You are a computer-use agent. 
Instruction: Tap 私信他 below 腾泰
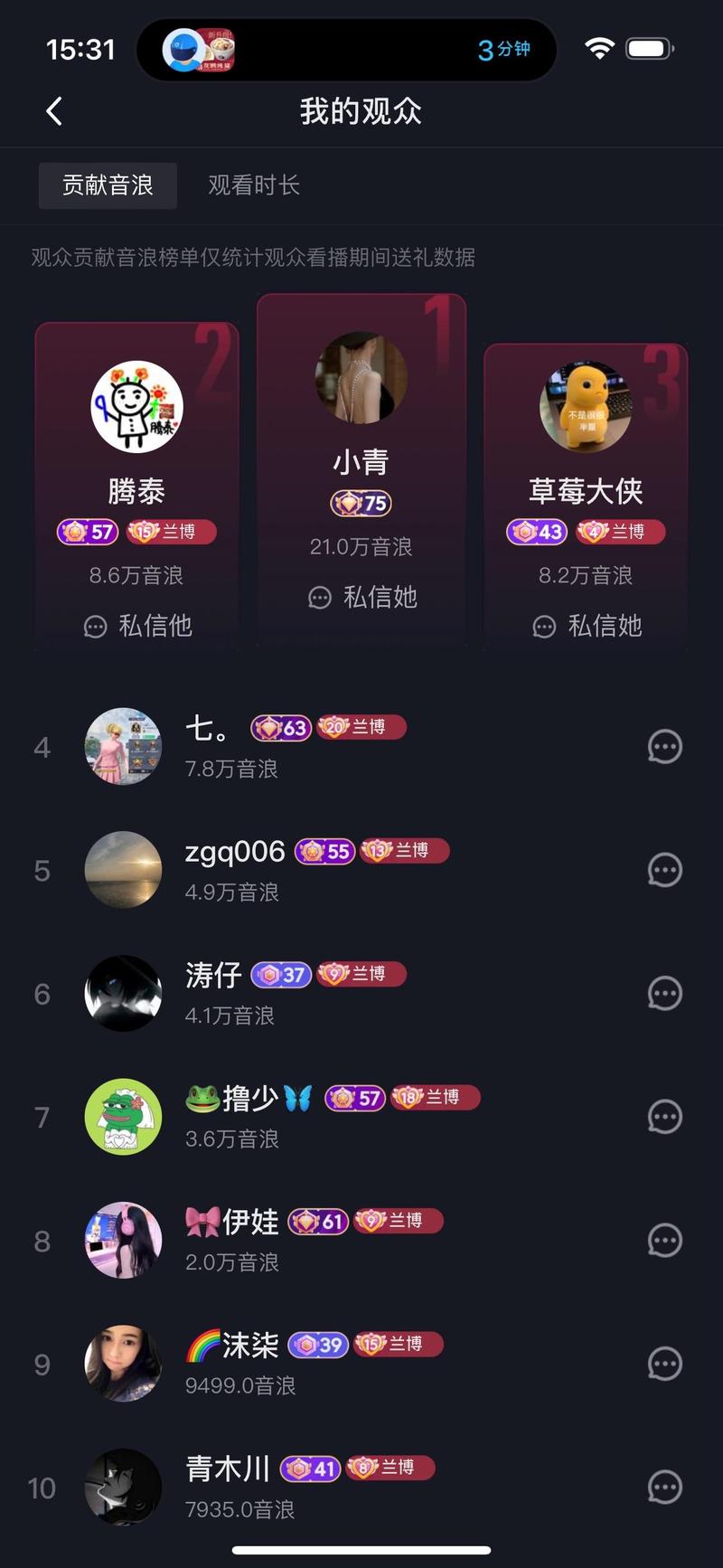[136, 626]
